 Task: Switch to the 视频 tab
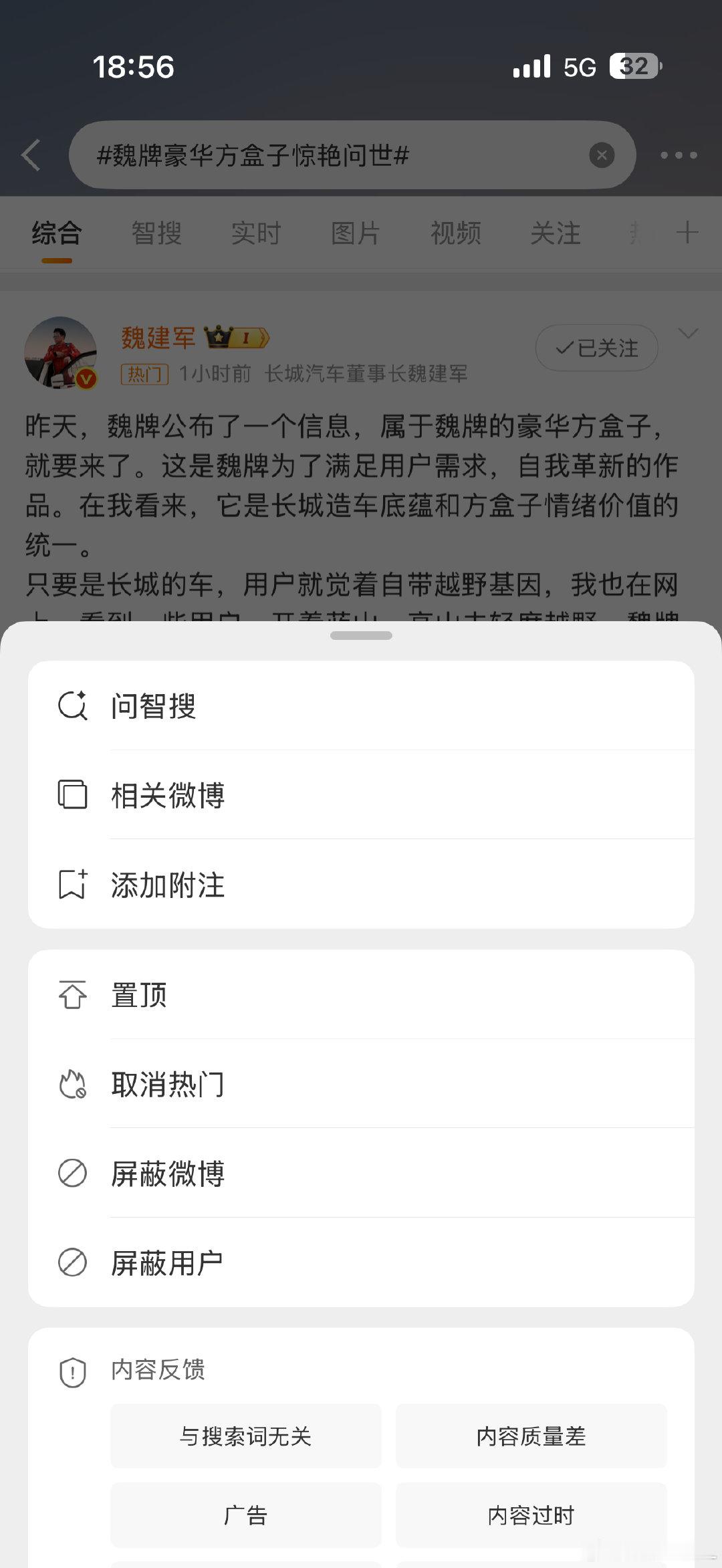[456, 233]
